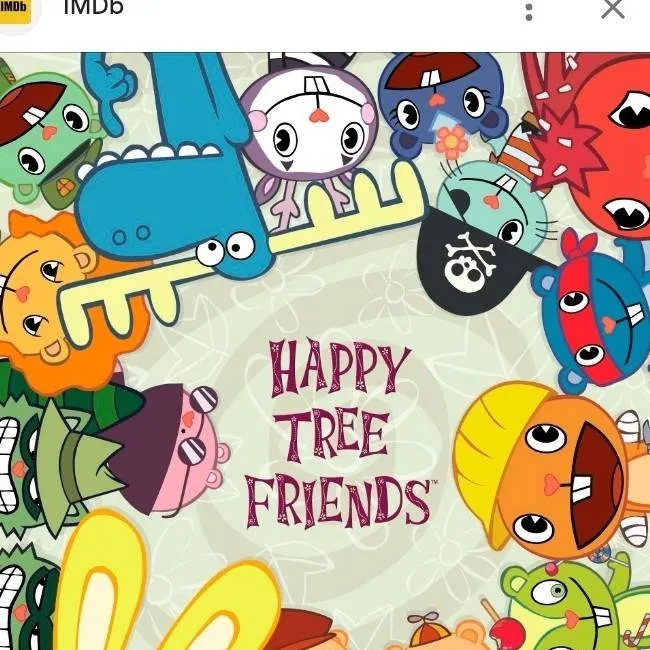Open the Happy Tree Friends image
The width and height of the screenshot is (650, 650).
pyautogui.click(x=325, y=350)
